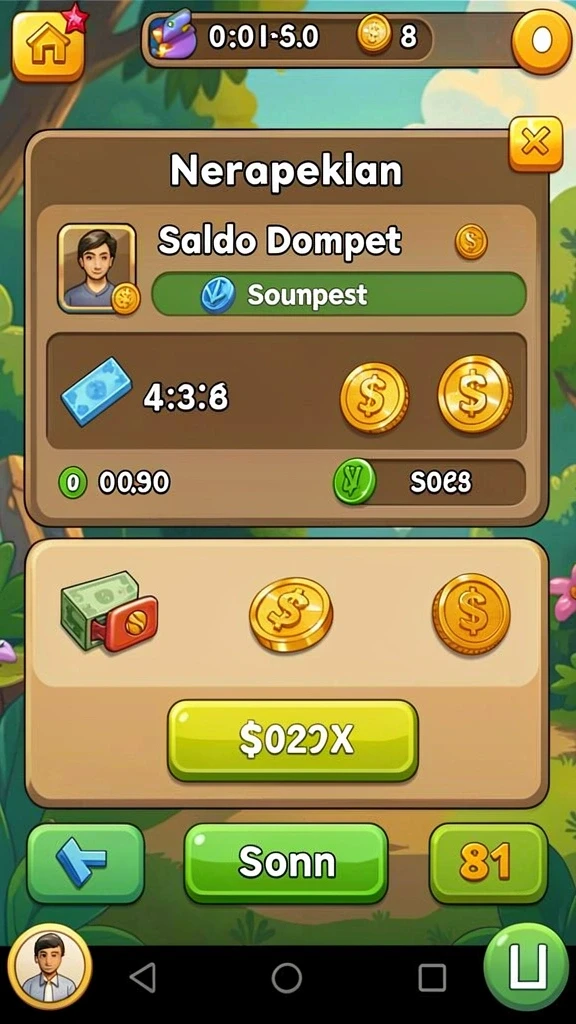This screenshot has height=1024, width=576.
Task: Go to the home screen via house icon
Action: coord(48,46)
